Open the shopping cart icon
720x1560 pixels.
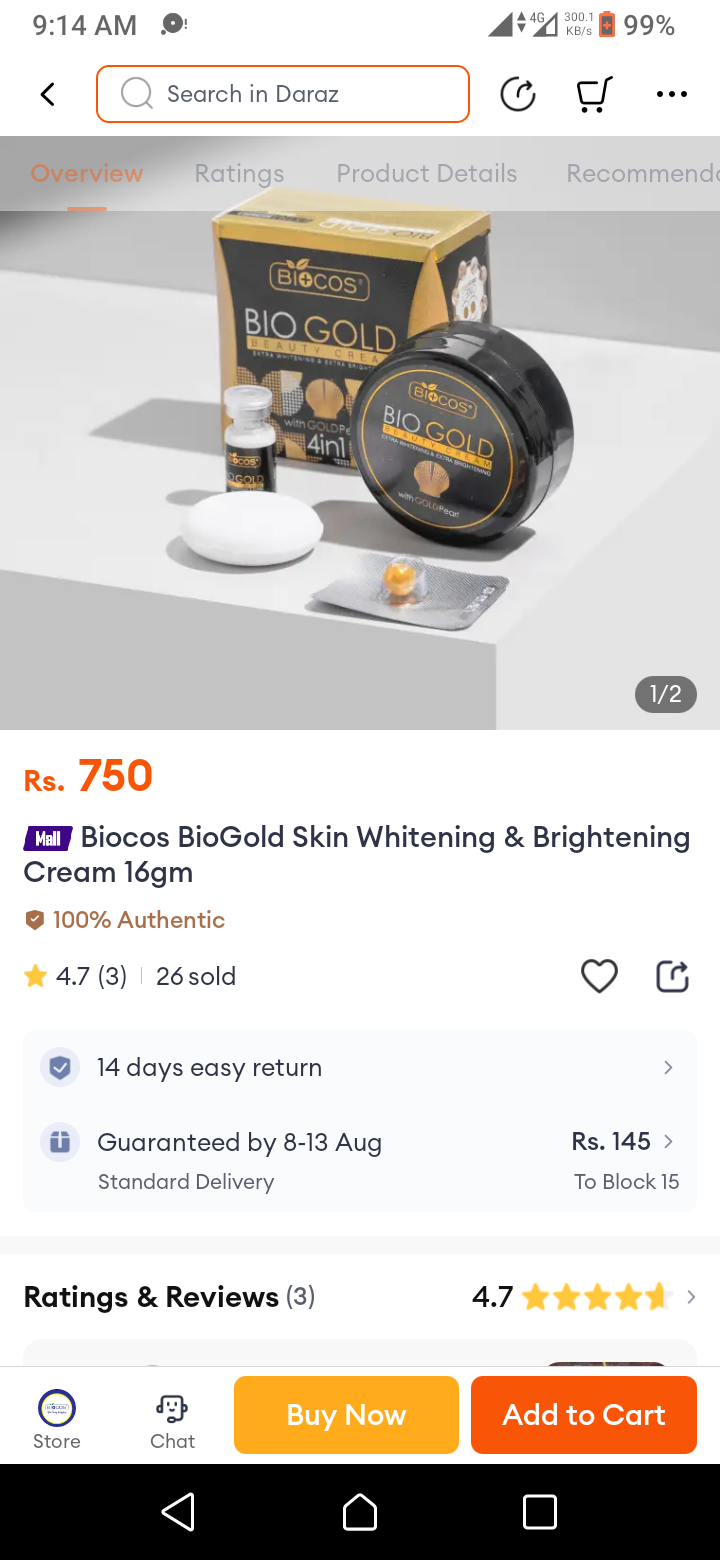point(594,94)
